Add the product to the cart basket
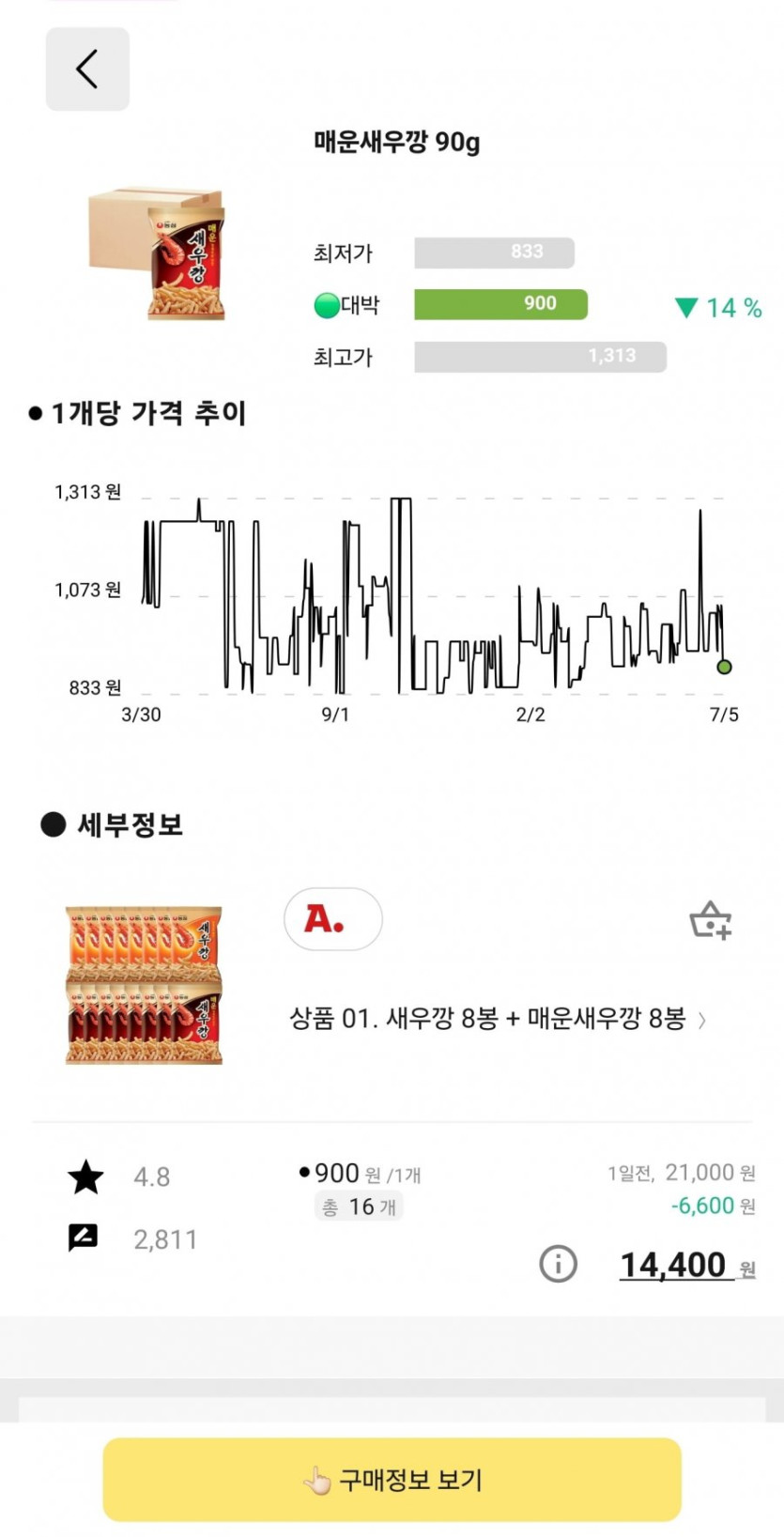Screen dimensions: 784x1537 coord(711,920)
